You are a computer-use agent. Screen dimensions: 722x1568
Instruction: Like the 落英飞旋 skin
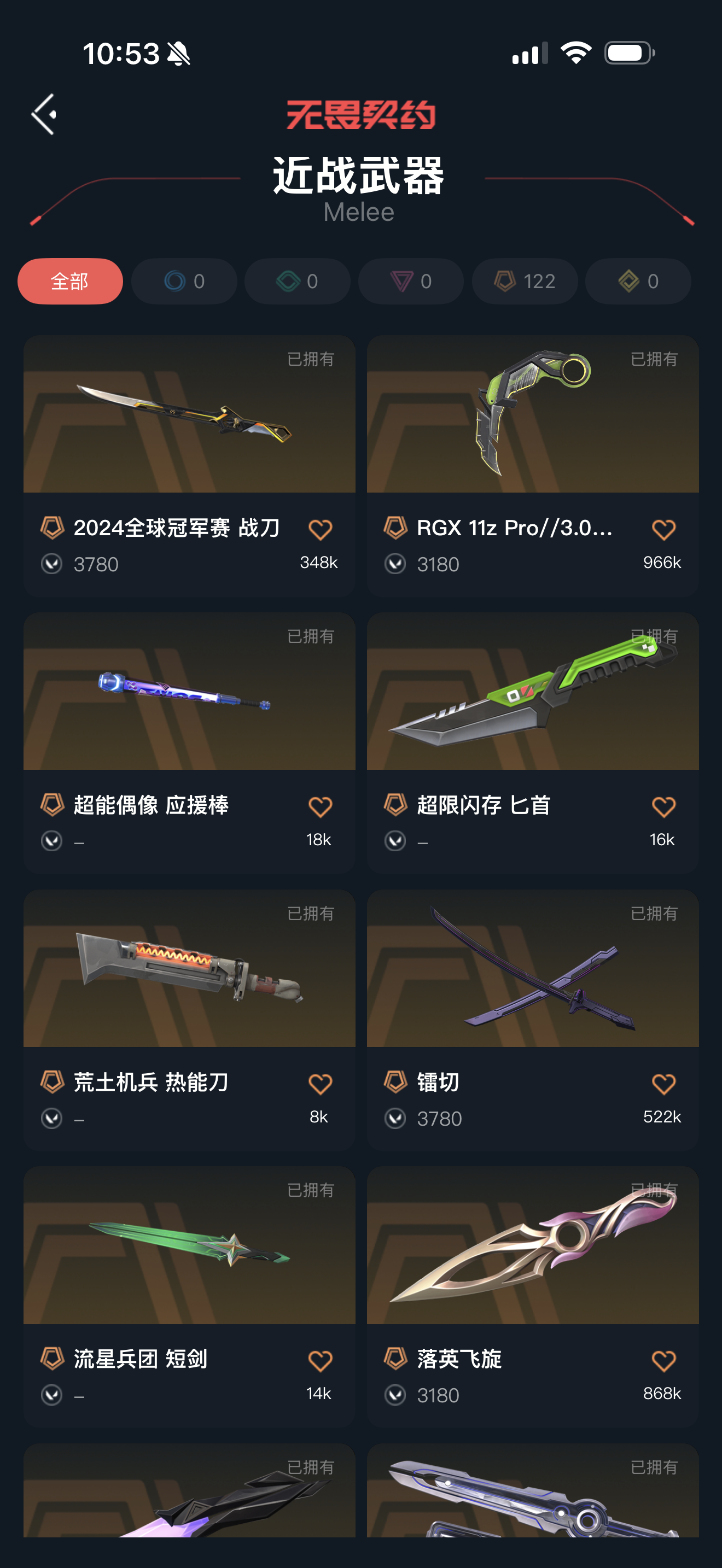click(663, 1361)
